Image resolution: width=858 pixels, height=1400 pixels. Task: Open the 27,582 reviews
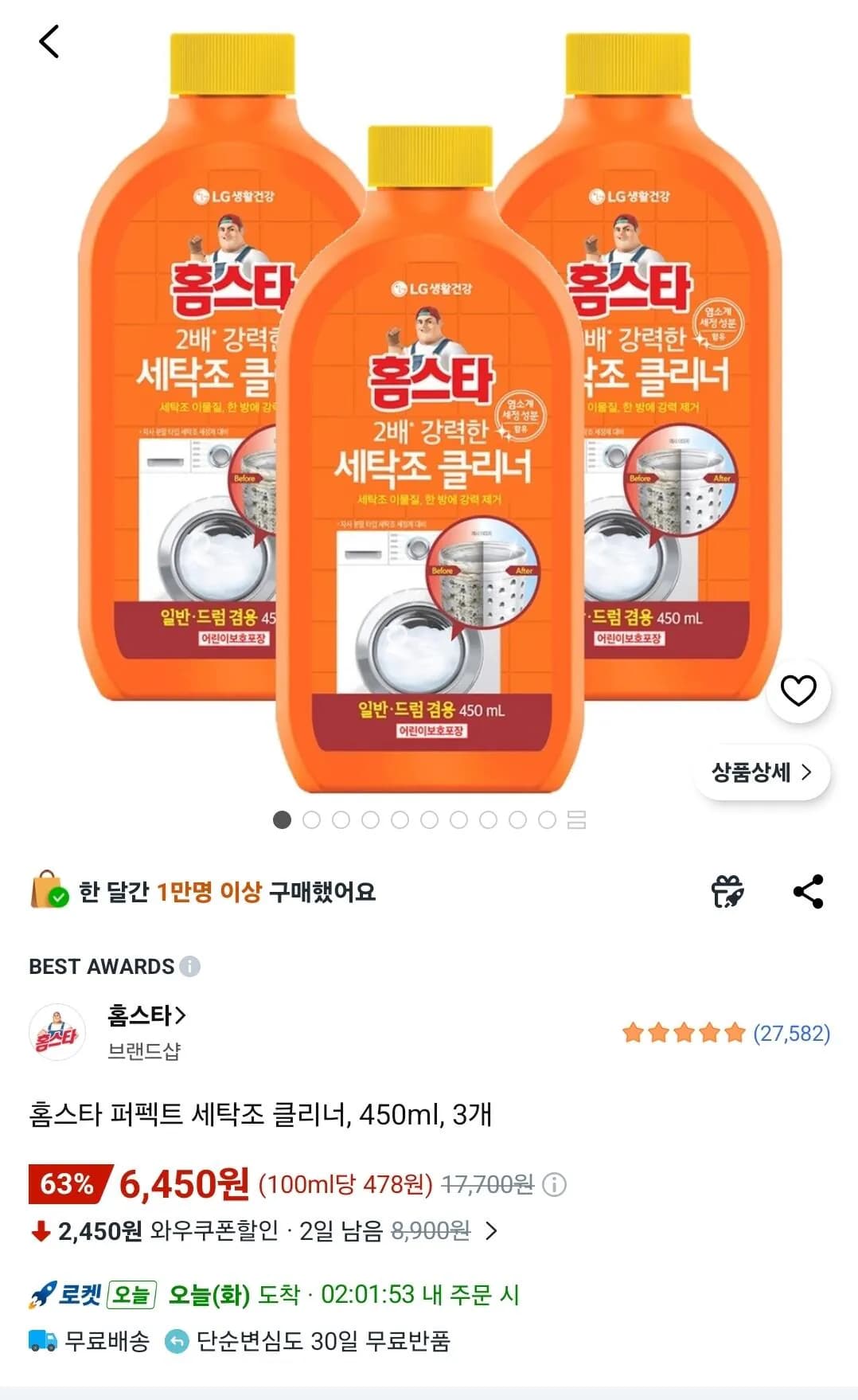793,1030
